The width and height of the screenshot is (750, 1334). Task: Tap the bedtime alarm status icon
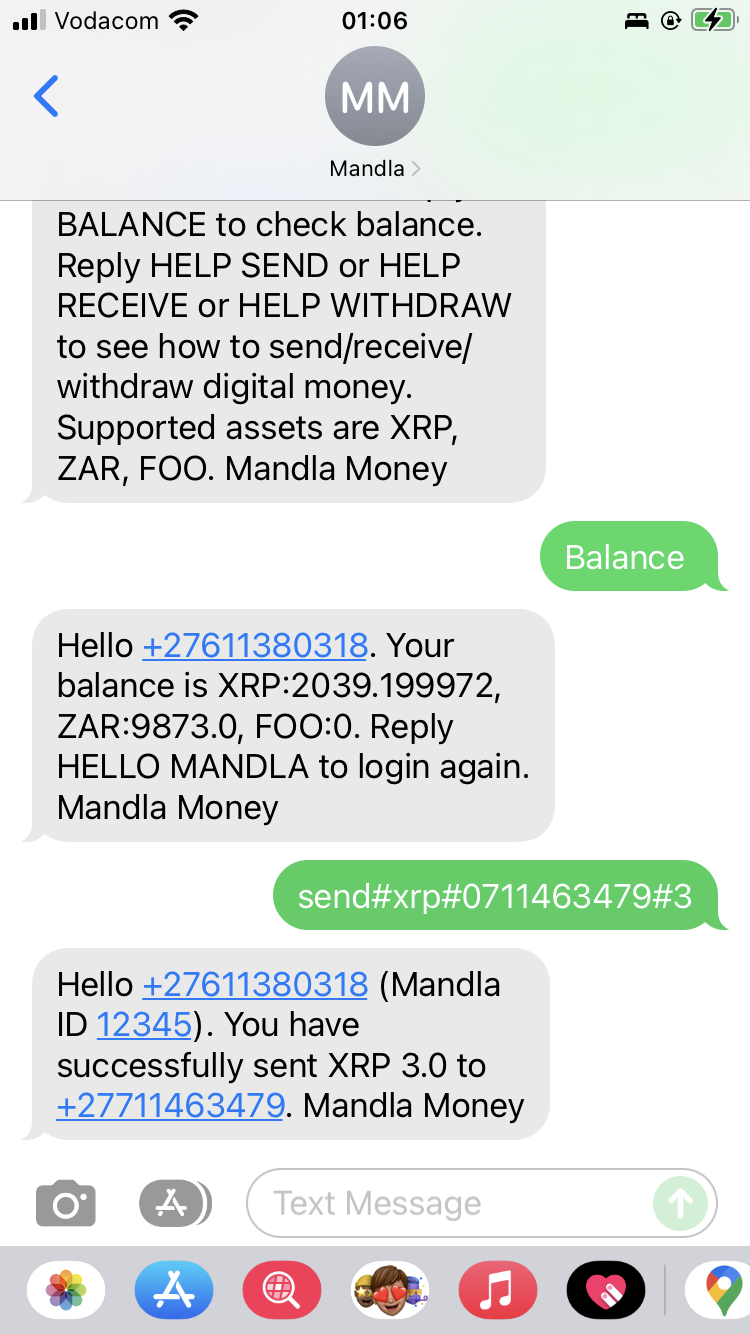point(636,19)
